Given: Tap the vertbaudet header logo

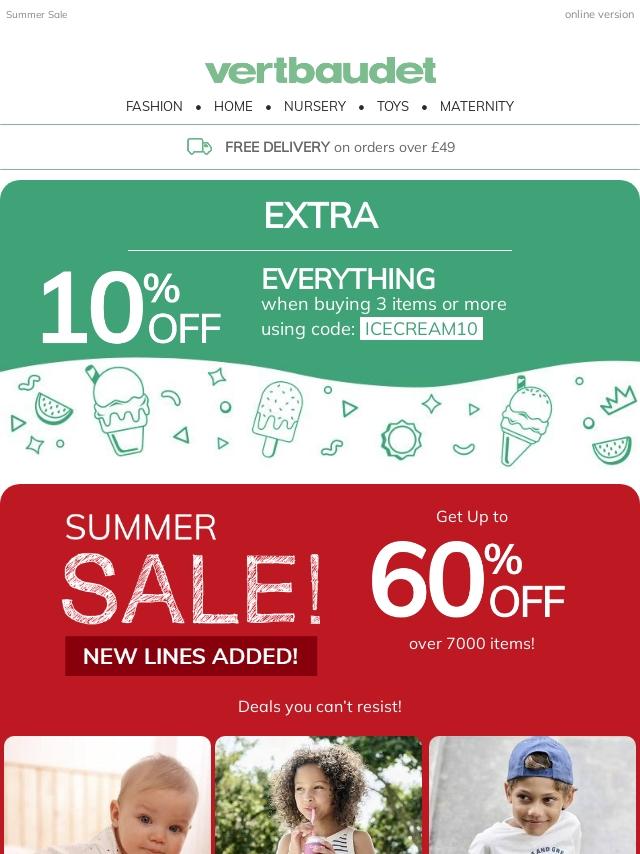Looking at the screenshot, I should pyautogui.click(x=320, y=71).
